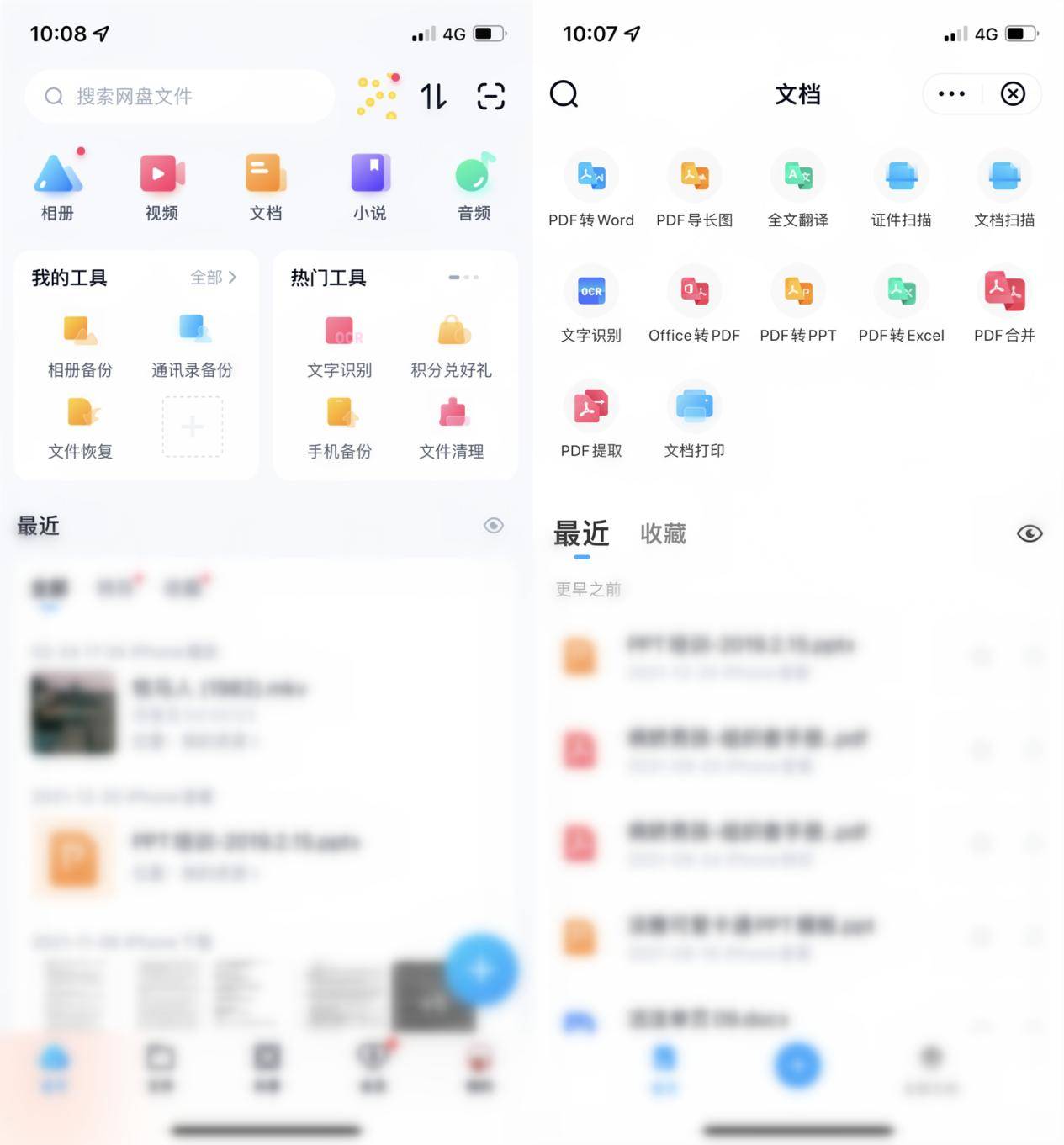The width and height of the screenshot is (1064, 1145).
Task: Launch the PDF合并 tool
Action: (1004, 305)
